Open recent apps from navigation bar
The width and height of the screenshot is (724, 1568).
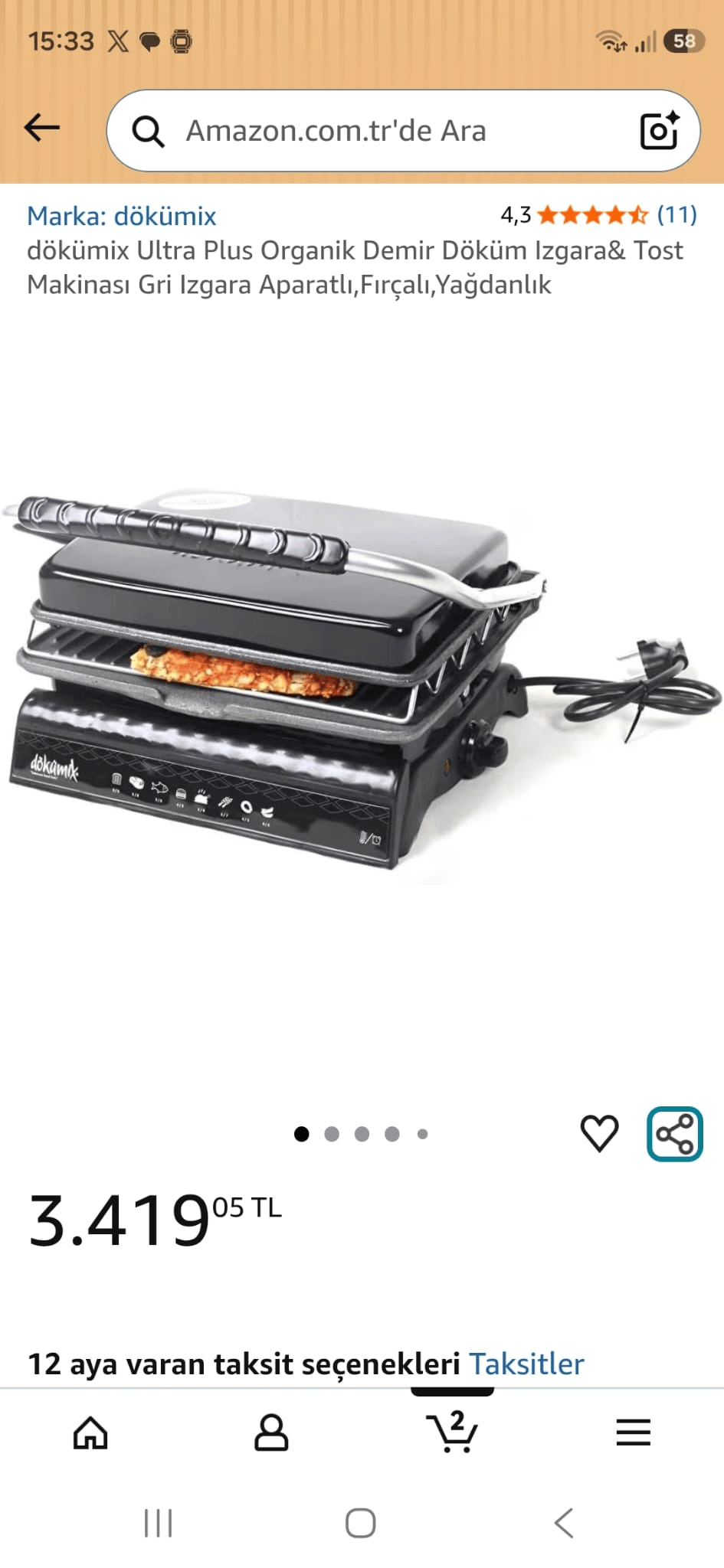[x=158, y=1523]
